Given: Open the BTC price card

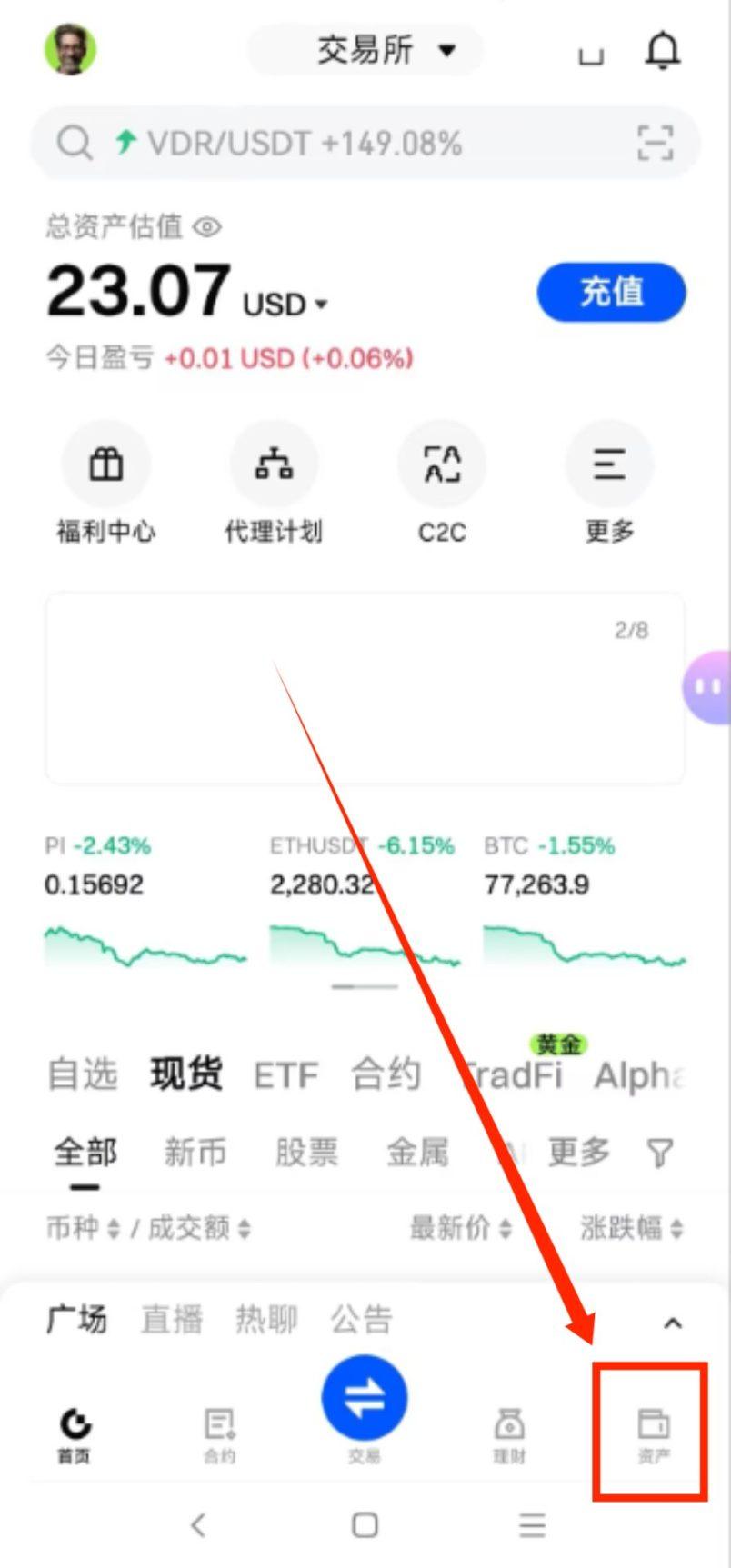Looking at the screenshot, I should pos(584,904).
